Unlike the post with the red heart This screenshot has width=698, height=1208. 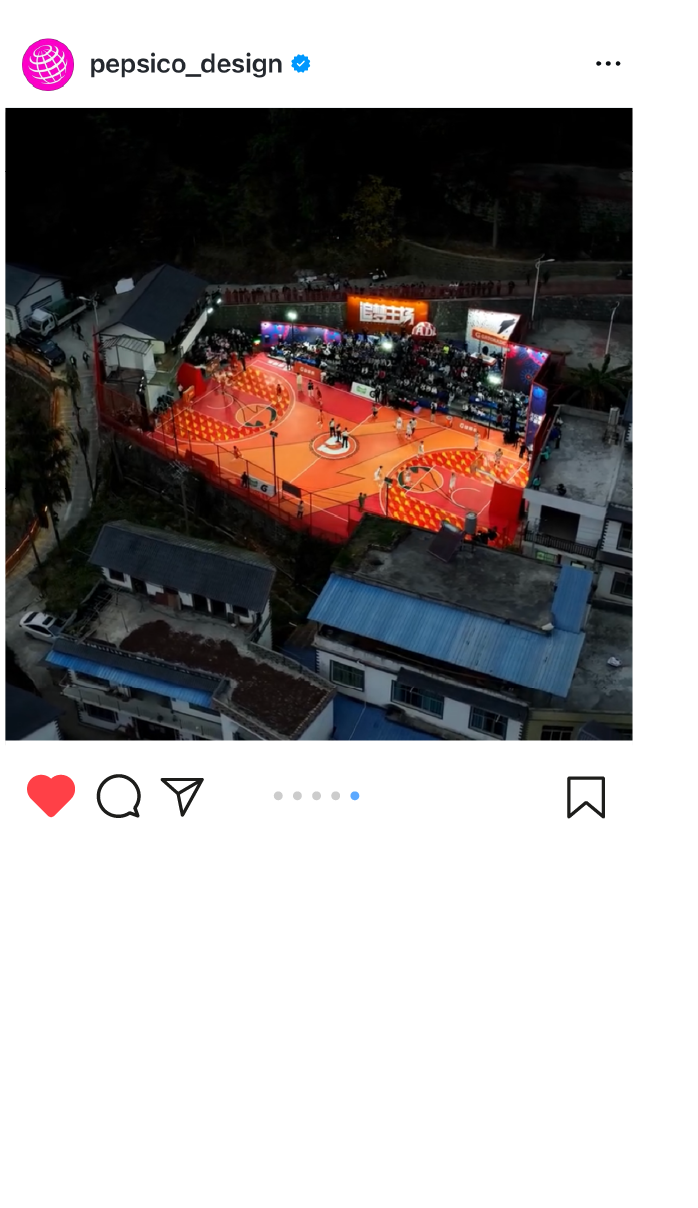51,797
